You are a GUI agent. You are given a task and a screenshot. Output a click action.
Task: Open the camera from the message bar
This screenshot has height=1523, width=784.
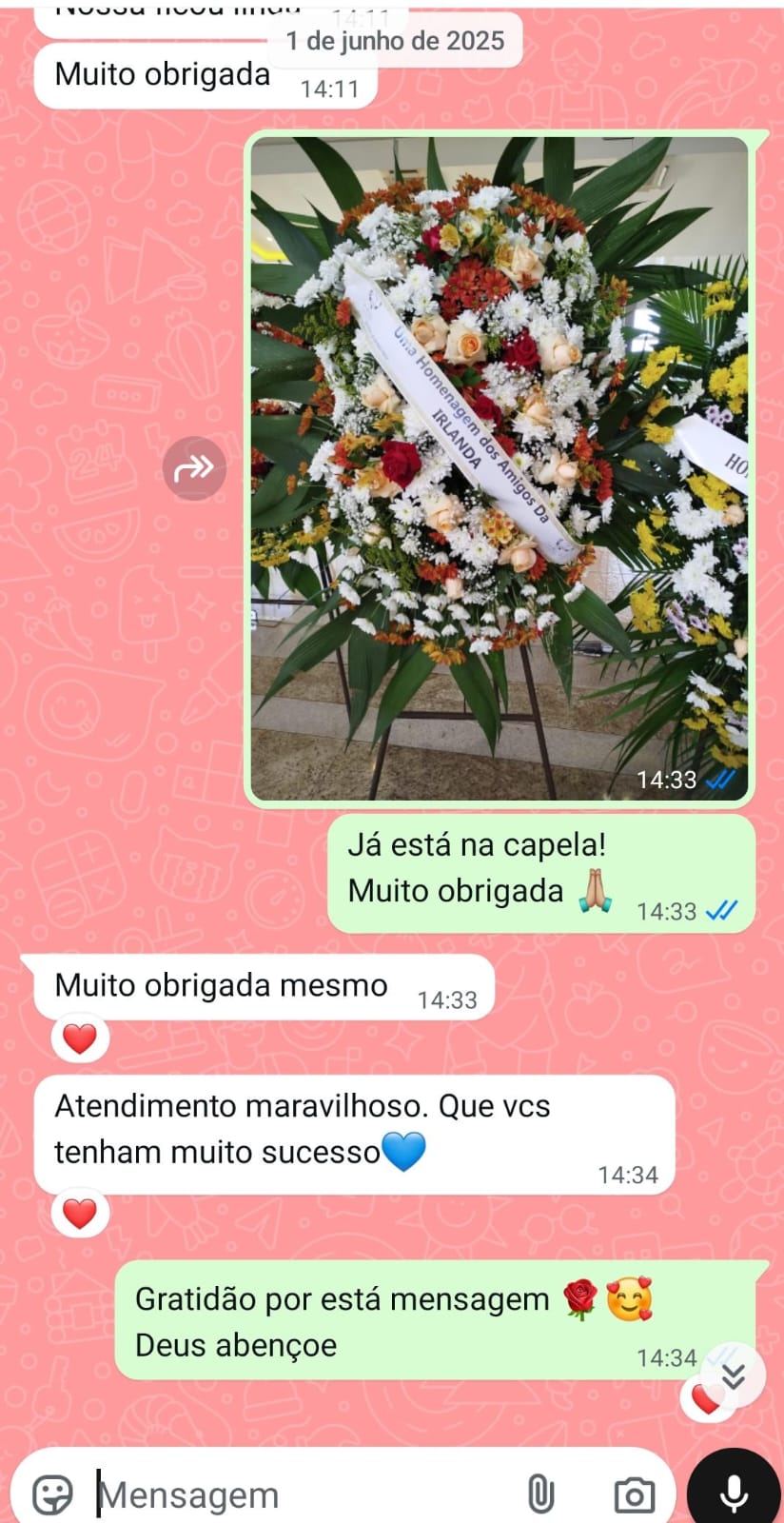click(x=634, y=1494)
